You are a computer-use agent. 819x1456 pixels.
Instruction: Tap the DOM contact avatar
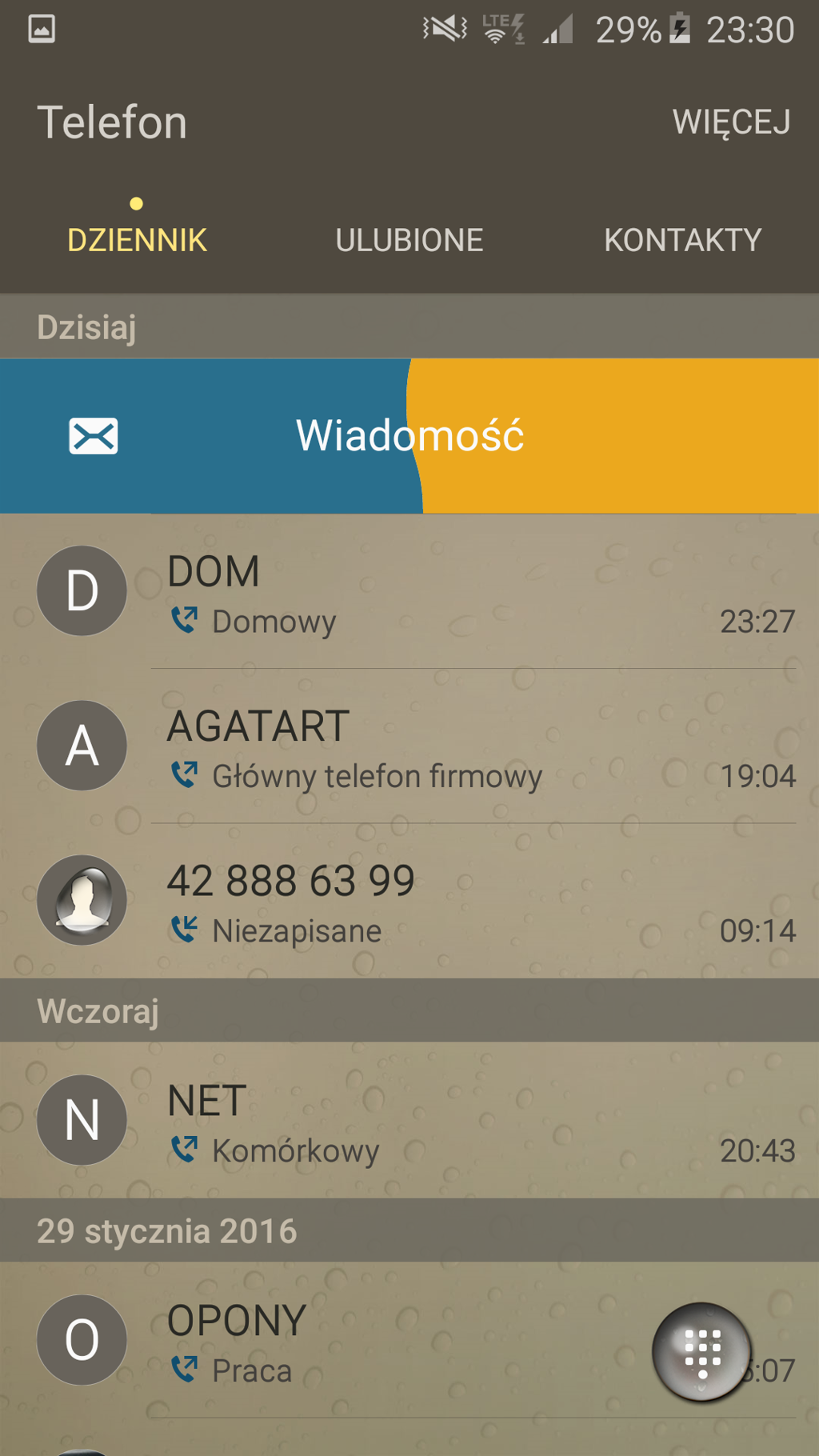[x=82, y=591]
